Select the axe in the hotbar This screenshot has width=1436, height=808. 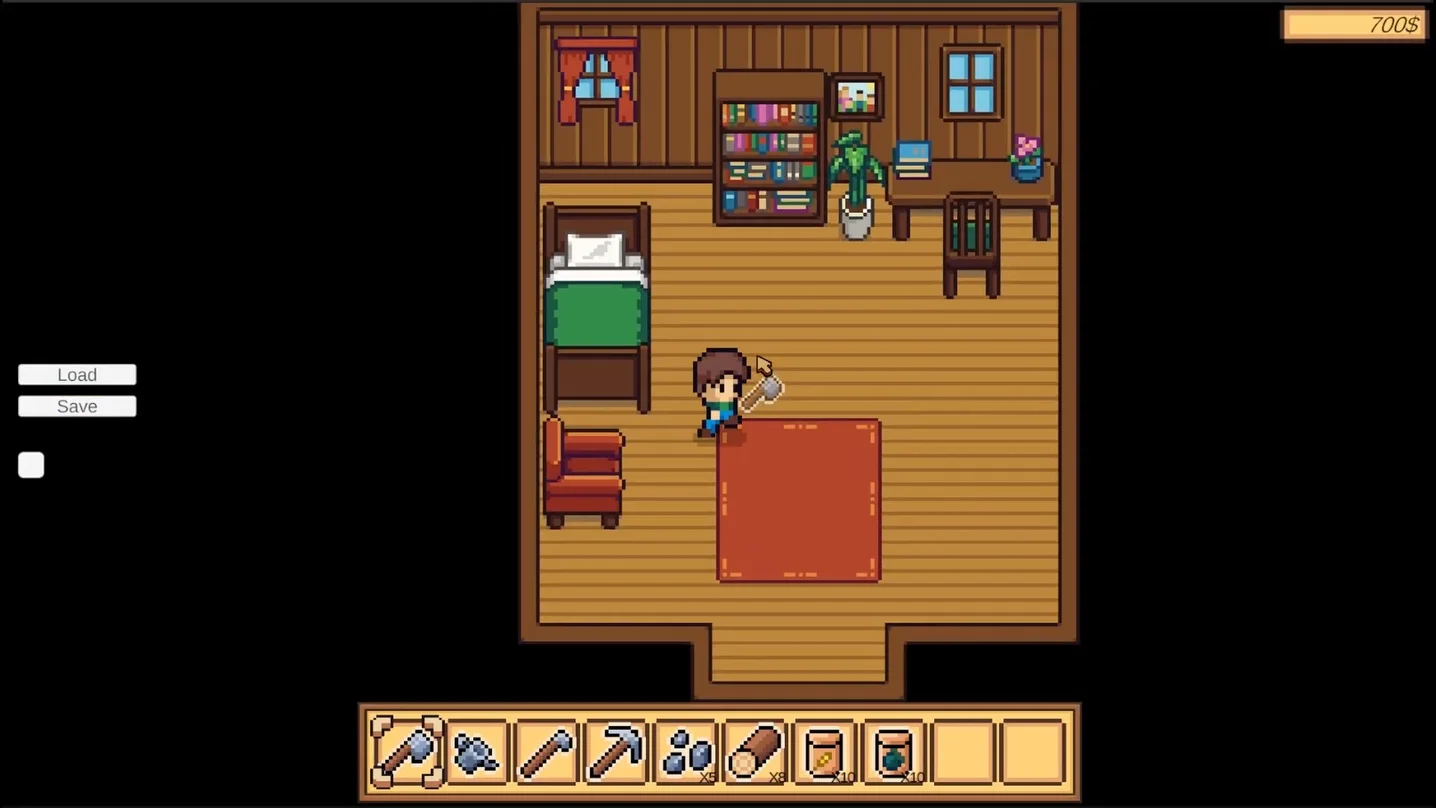pyautogui.click(x=406, y=751)
